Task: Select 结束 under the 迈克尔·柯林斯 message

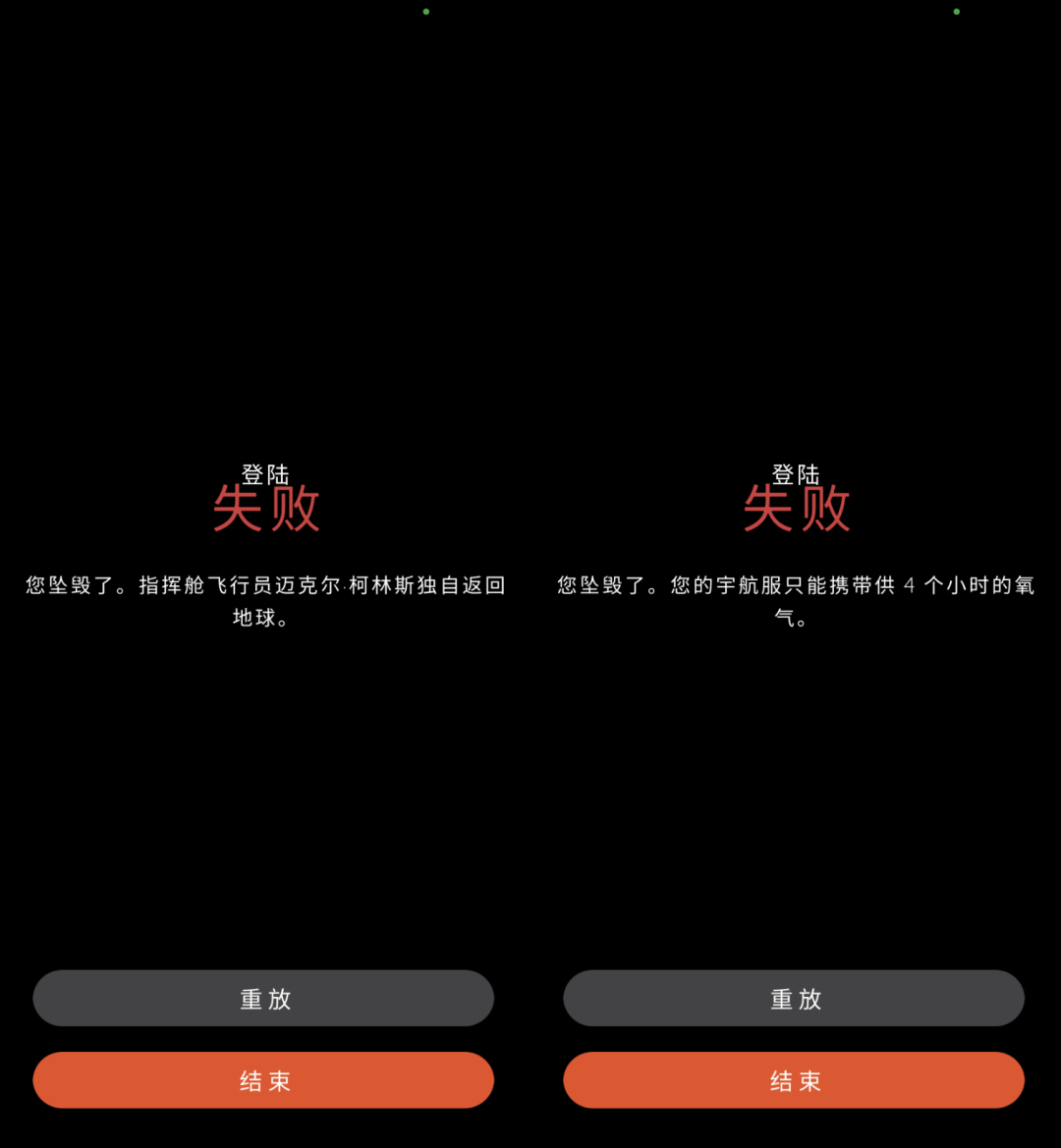Action: click(263, 1080)
